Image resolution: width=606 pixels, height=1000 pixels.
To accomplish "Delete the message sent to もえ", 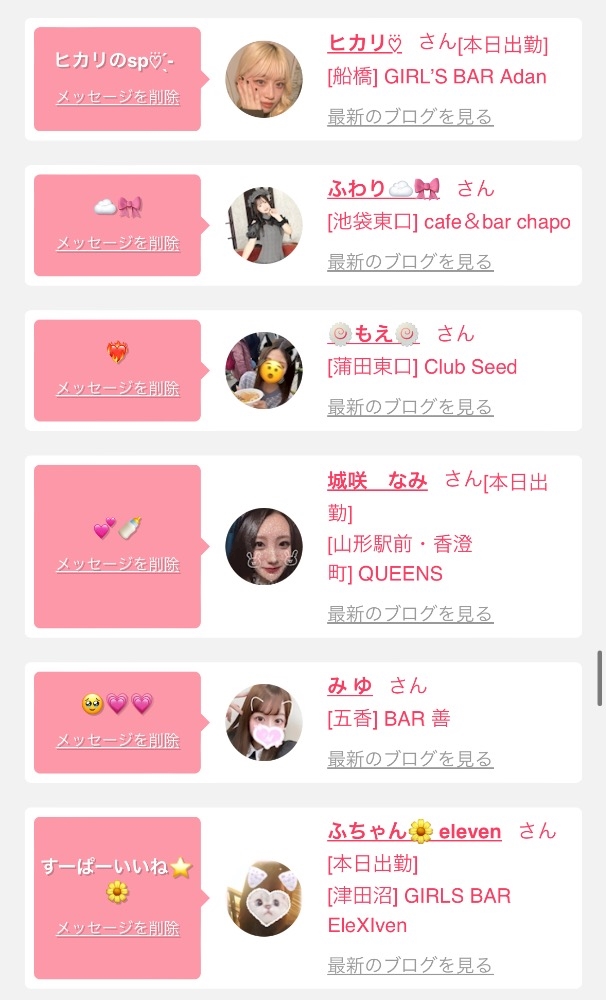I will click(118, 389).
